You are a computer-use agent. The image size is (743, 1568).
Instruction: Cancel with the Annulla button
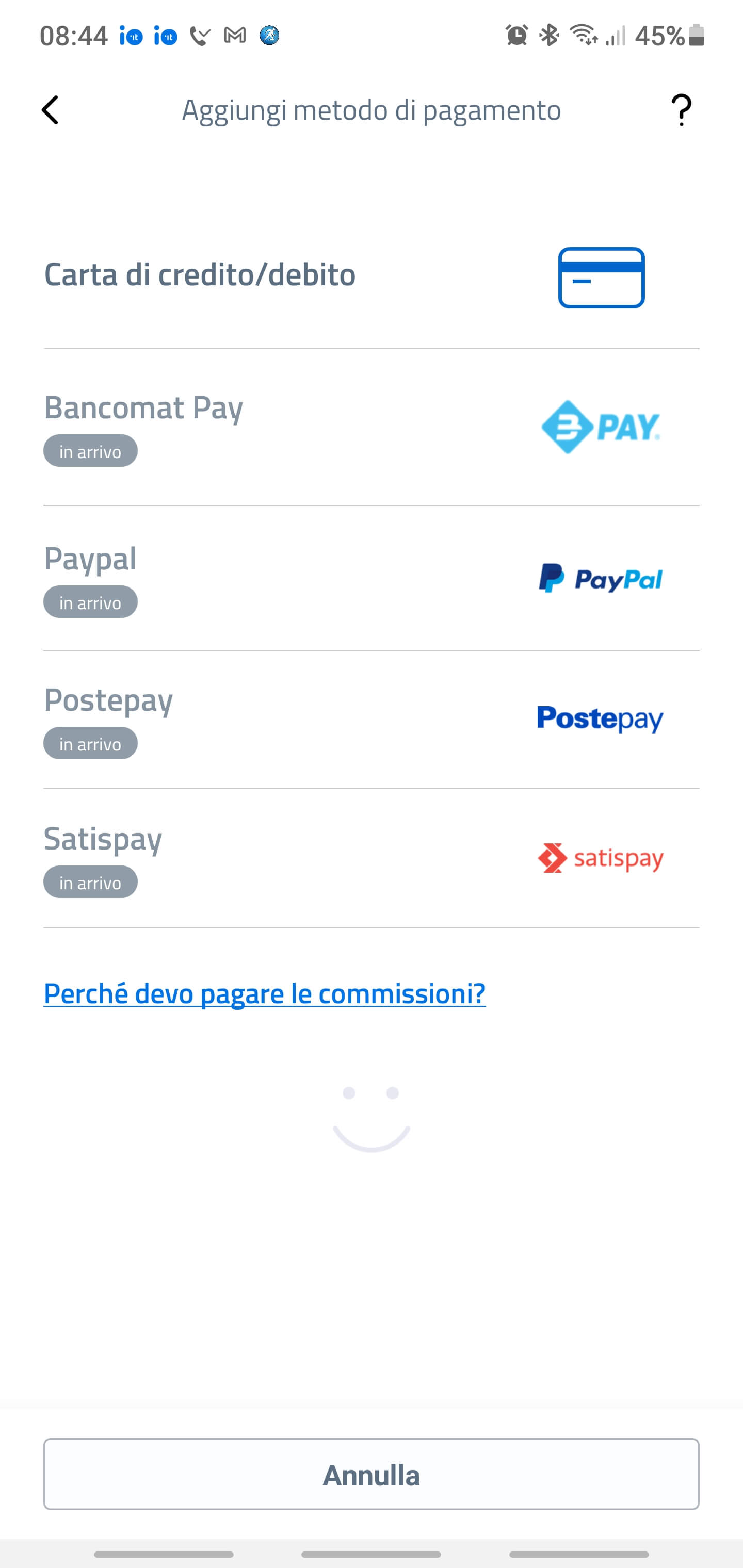point(370,1474)
